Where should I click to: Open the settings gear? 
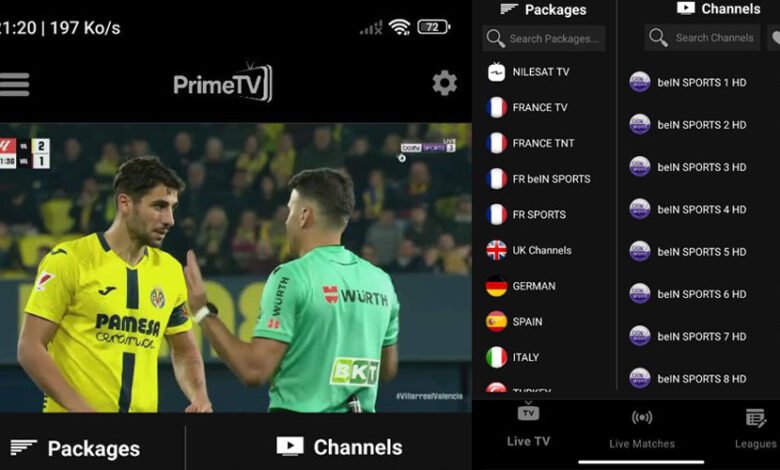tap(444, 83)
